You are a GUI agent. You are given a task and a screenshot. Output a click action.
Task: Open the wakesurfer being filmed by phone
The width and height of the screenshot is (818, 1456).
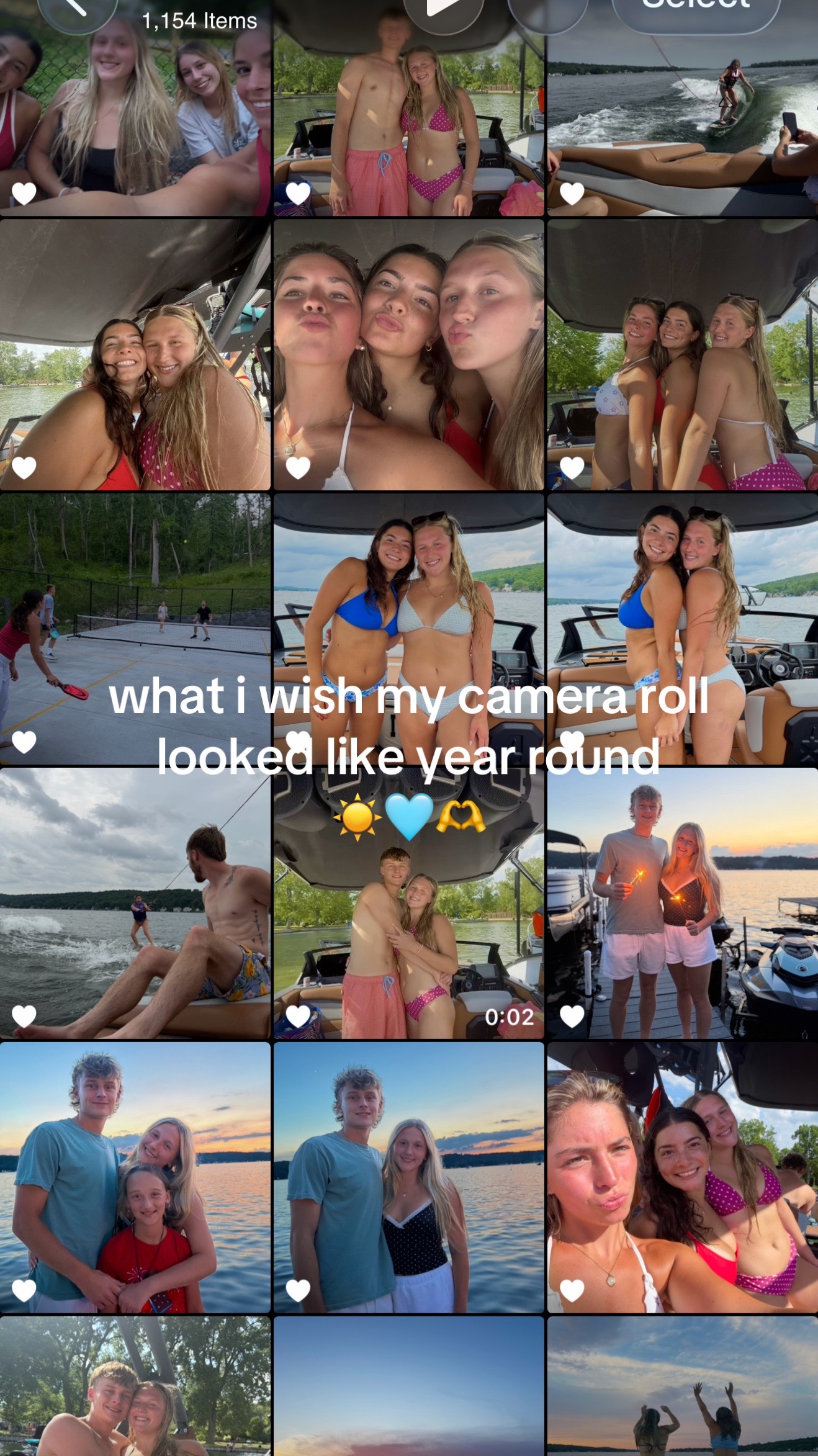(683, 108)
